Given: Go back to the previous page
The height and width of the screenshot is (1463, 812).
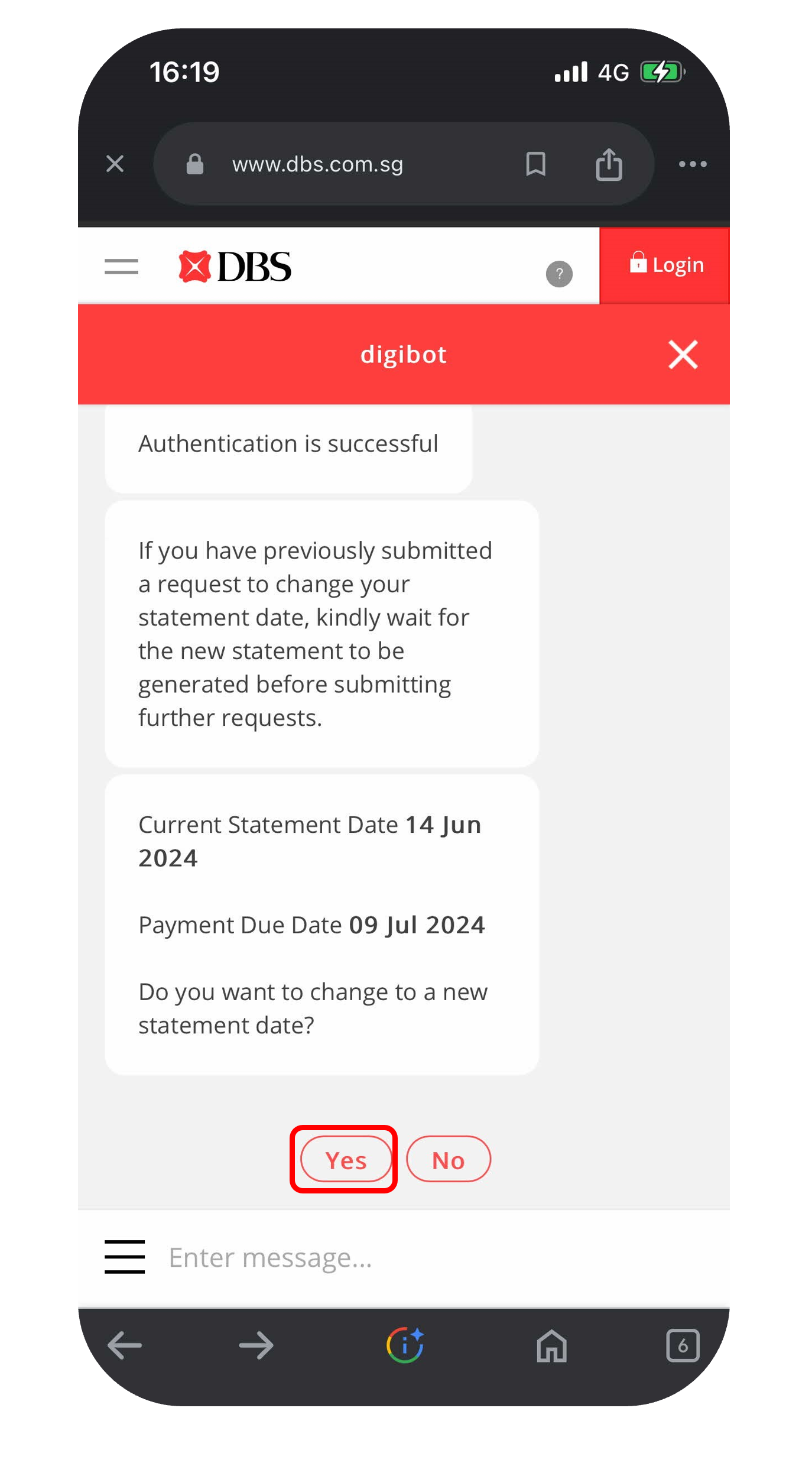Looking at the screenshot, I should point(125,1345).
